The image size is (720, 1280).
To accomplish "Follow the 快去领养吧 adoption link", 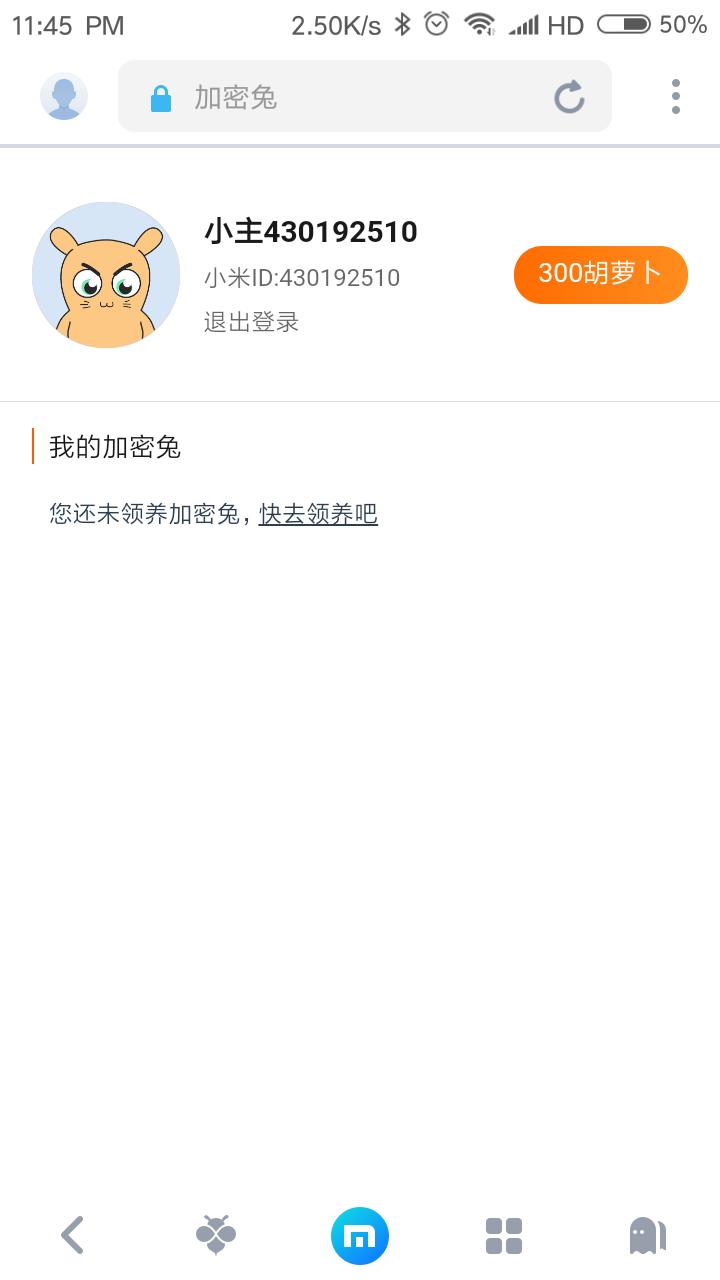I will 317,513.
